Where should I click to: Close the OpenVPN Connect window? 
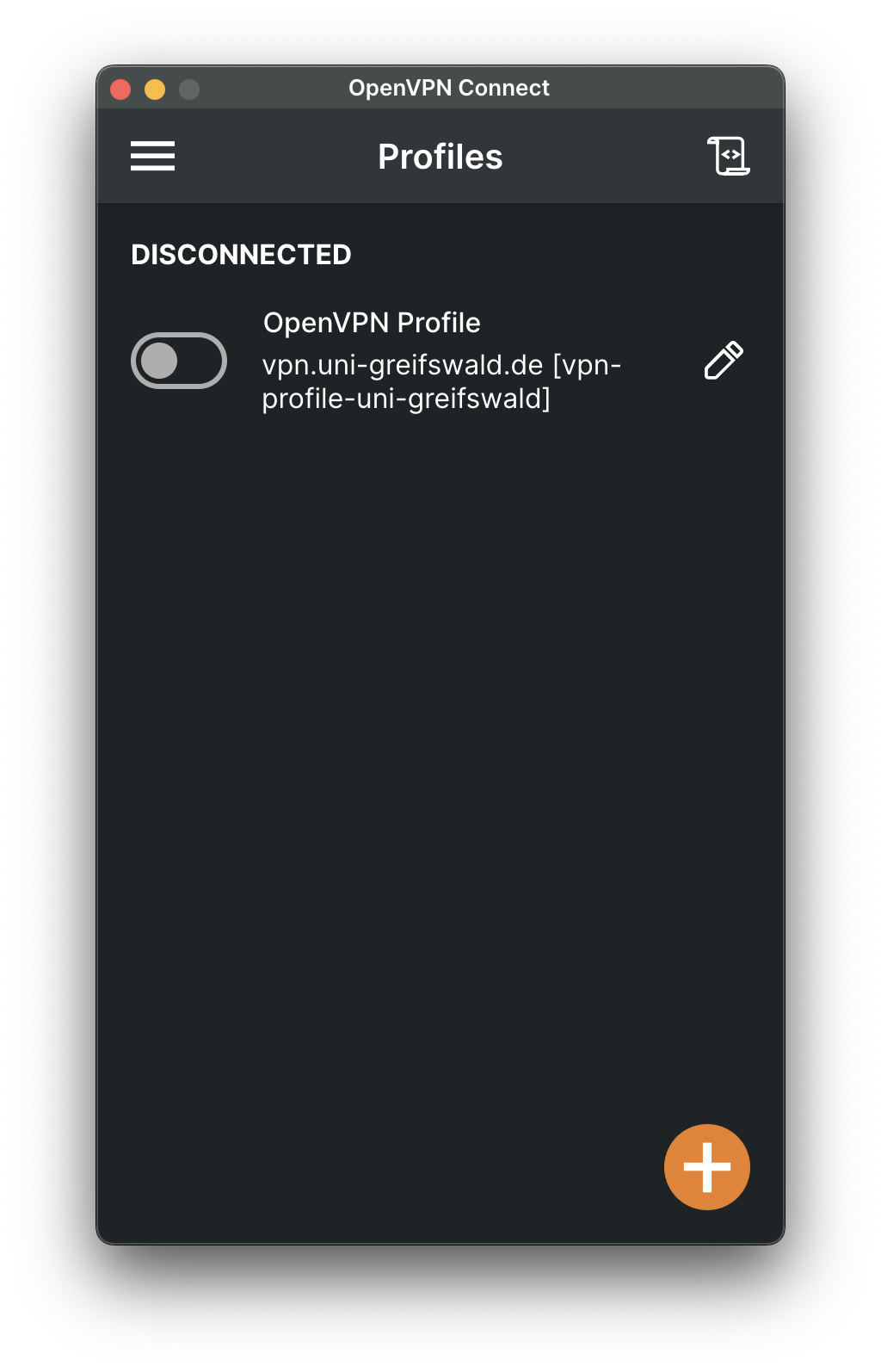pyautogui.click(x=120, y=90)
